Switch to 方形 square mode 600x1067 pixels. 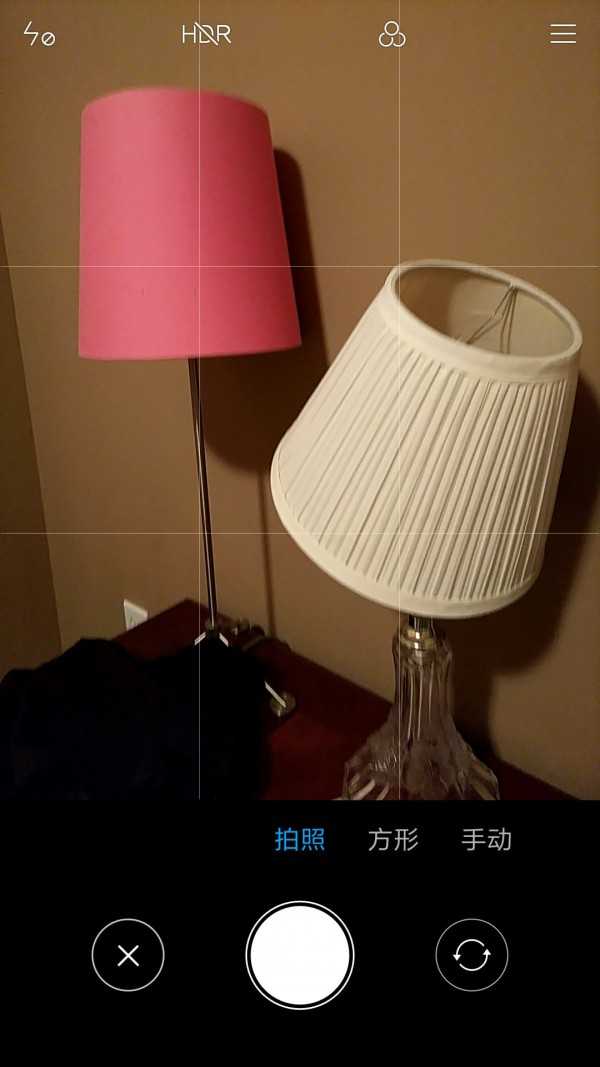(393, 839)
